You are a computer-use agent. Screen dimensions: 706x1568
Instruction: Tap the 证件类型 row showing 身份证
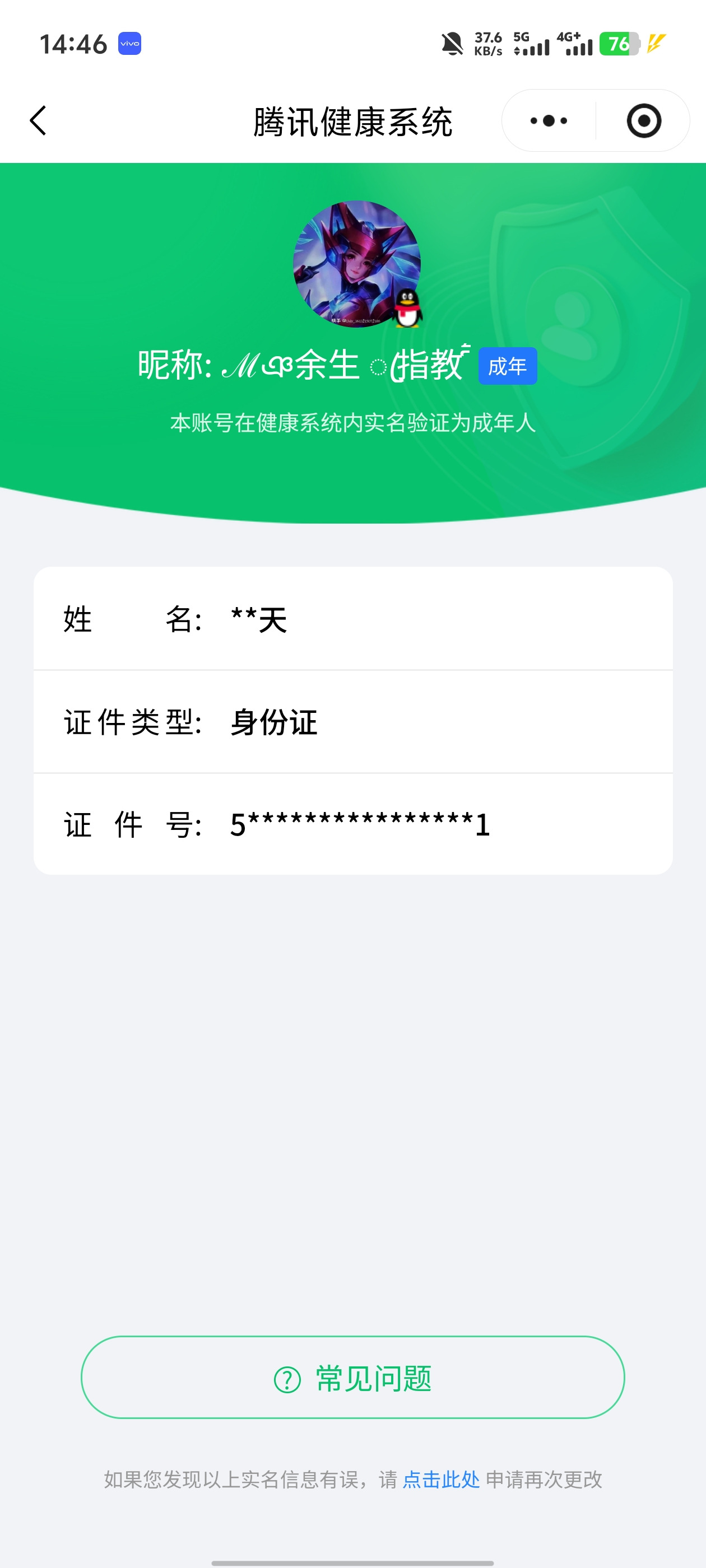(352, 722)
